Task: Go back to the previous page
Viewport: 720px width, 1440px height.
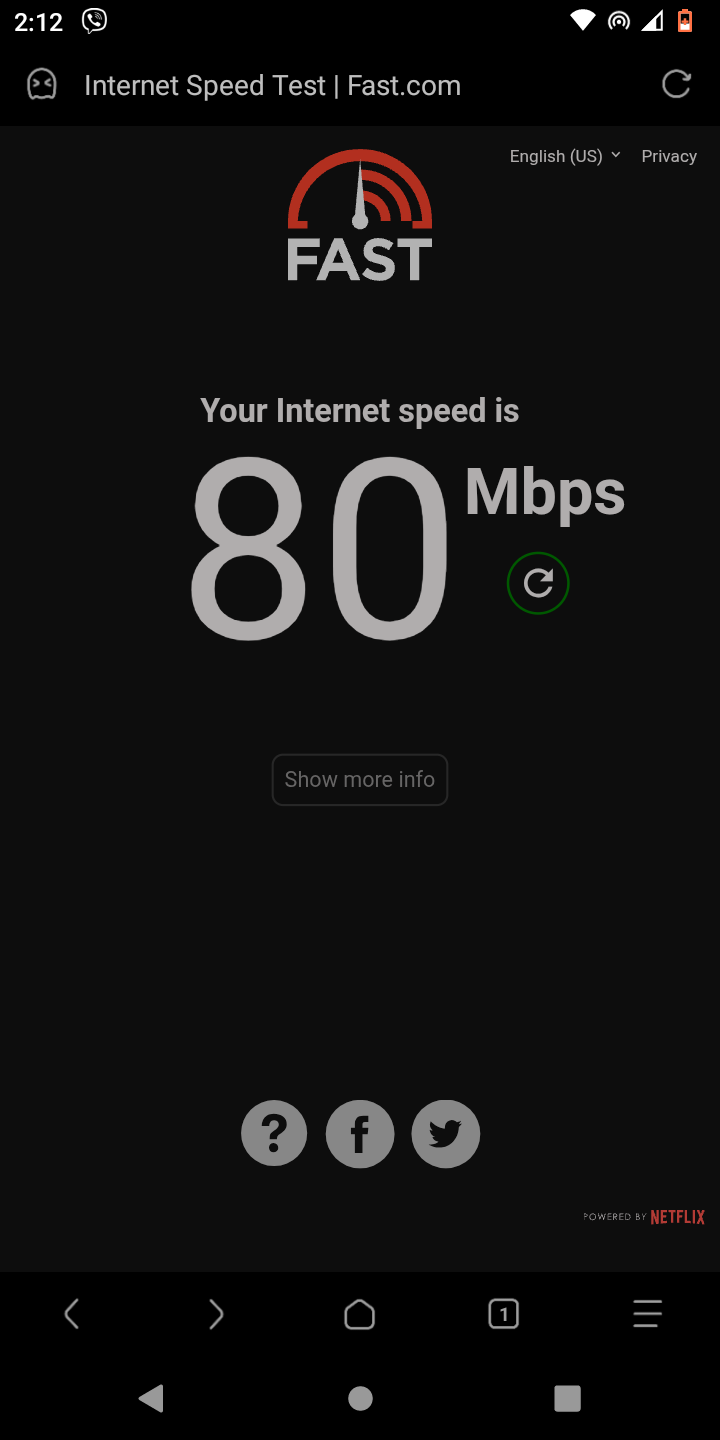Action: coord(72,1314)
